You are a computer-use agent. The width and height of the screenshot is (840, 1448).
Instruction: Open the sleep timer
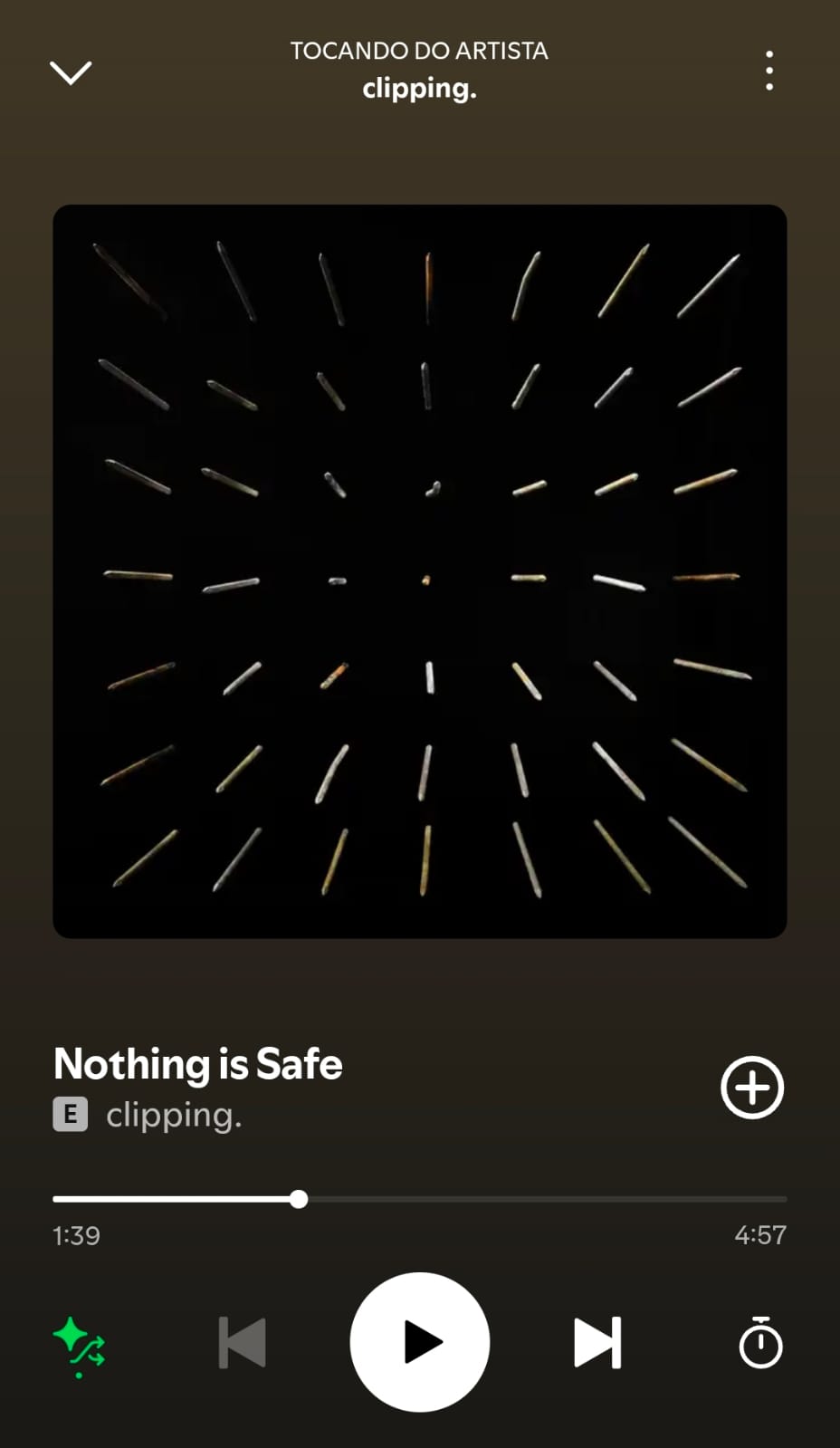pyautogui.click(x=759, y=1344)
